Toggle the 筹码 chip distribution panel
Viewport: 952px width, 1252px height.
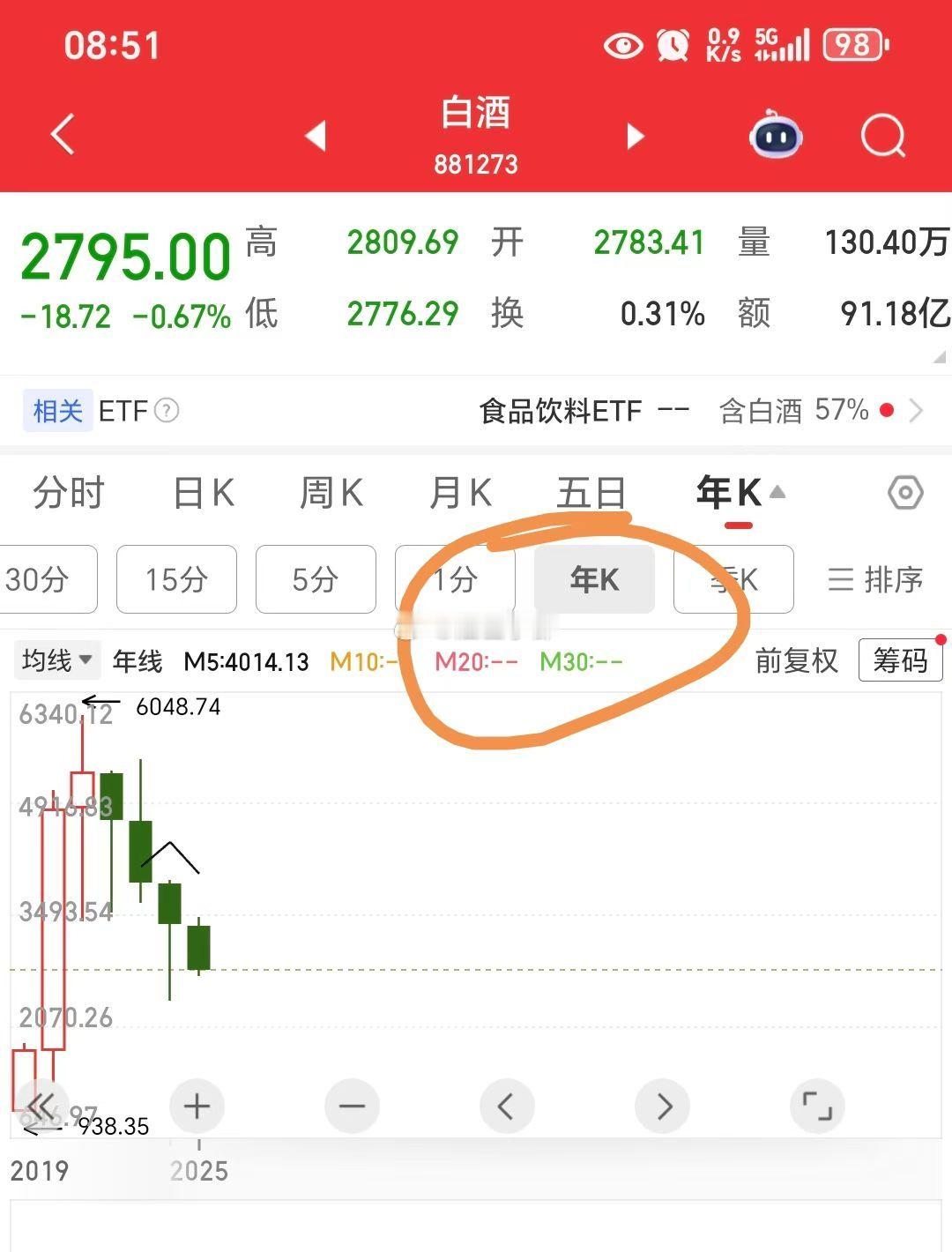click(900, 660)
